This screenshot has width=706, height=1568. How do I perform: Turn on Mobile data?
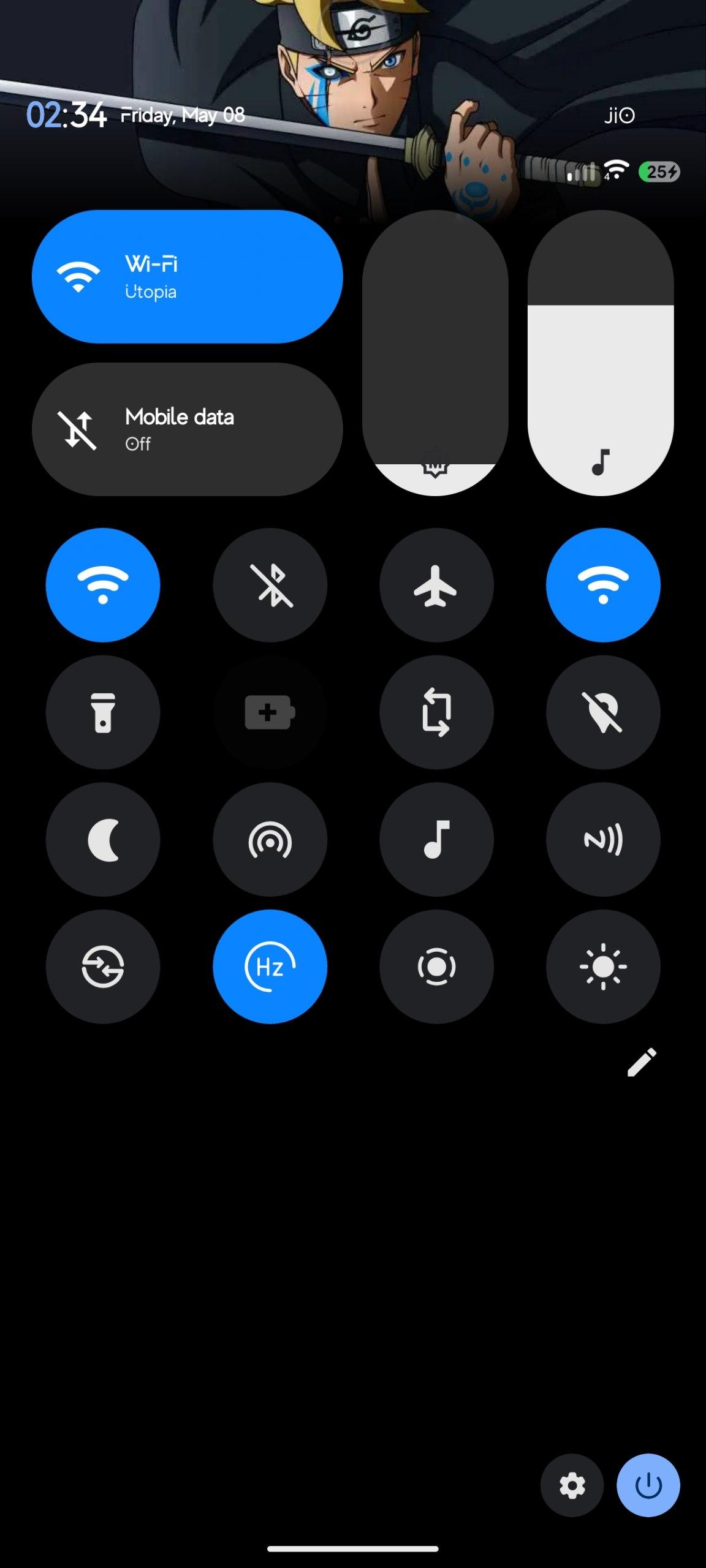tap(187, 429)
